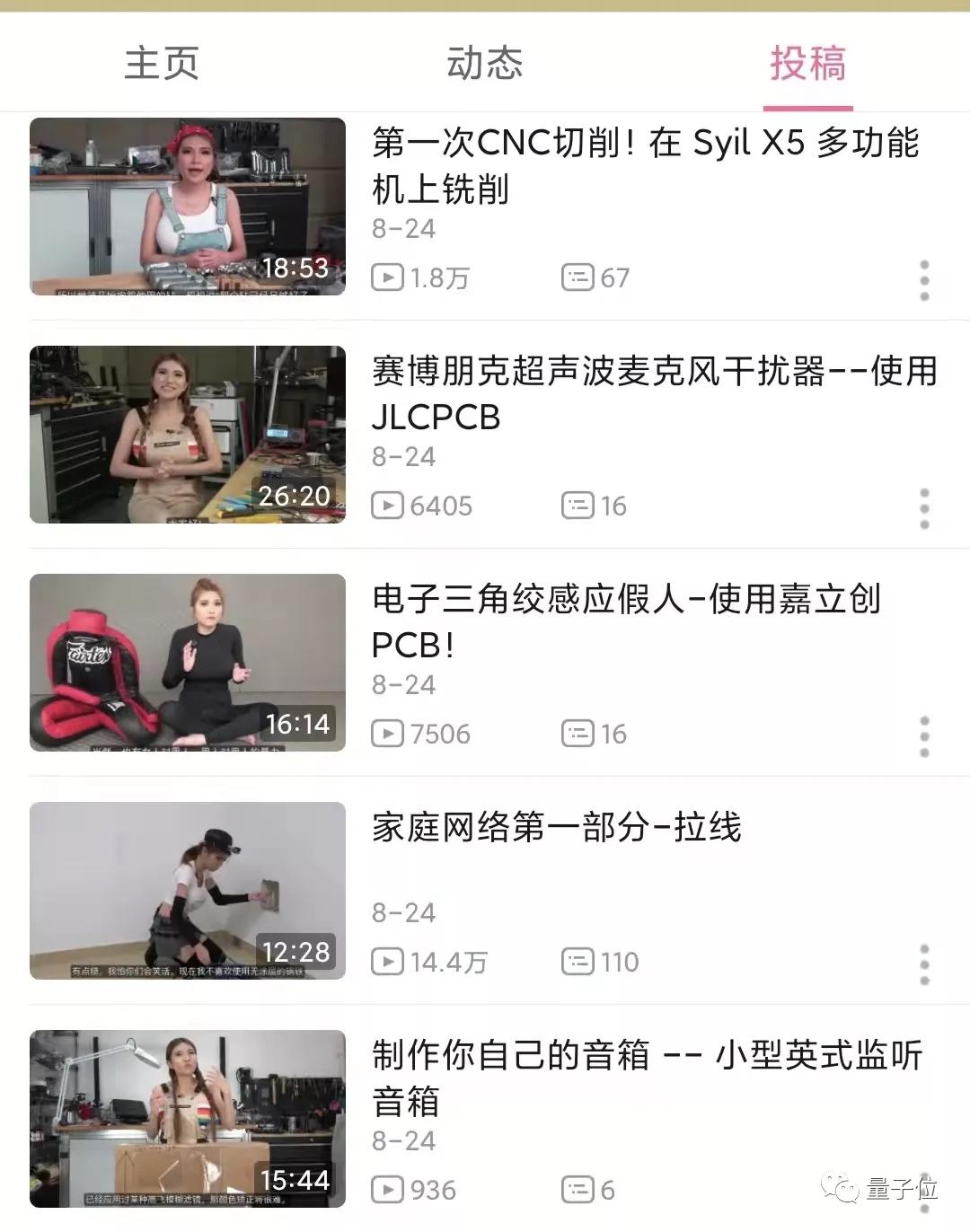
Task: Click the play count icon showing 14.4万
Action: pyautogui.click(x=388, y=962)
